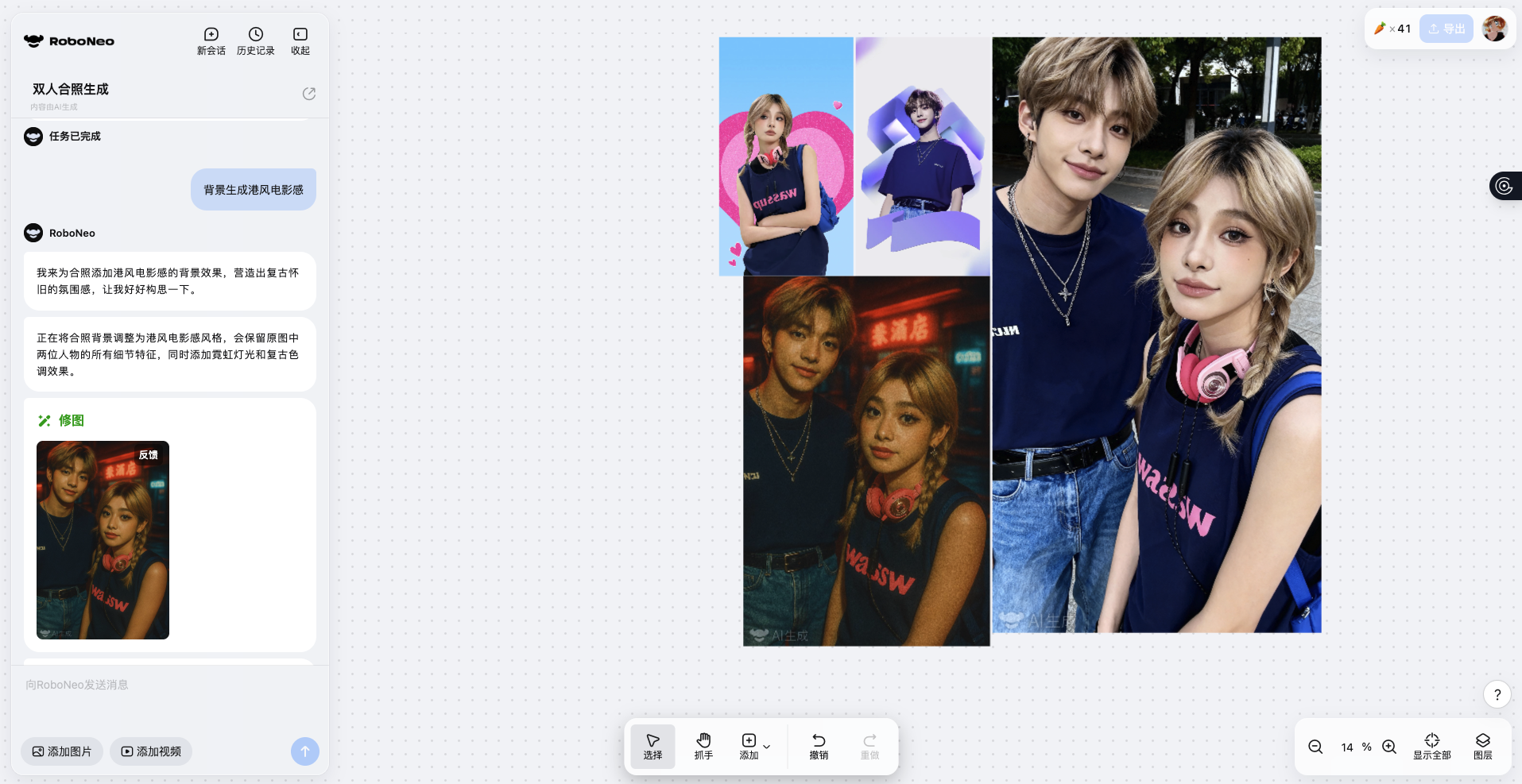The image size is (1522, 784).
Task: Share the 双人合照生成 conversation
Action: click(309, 94)
